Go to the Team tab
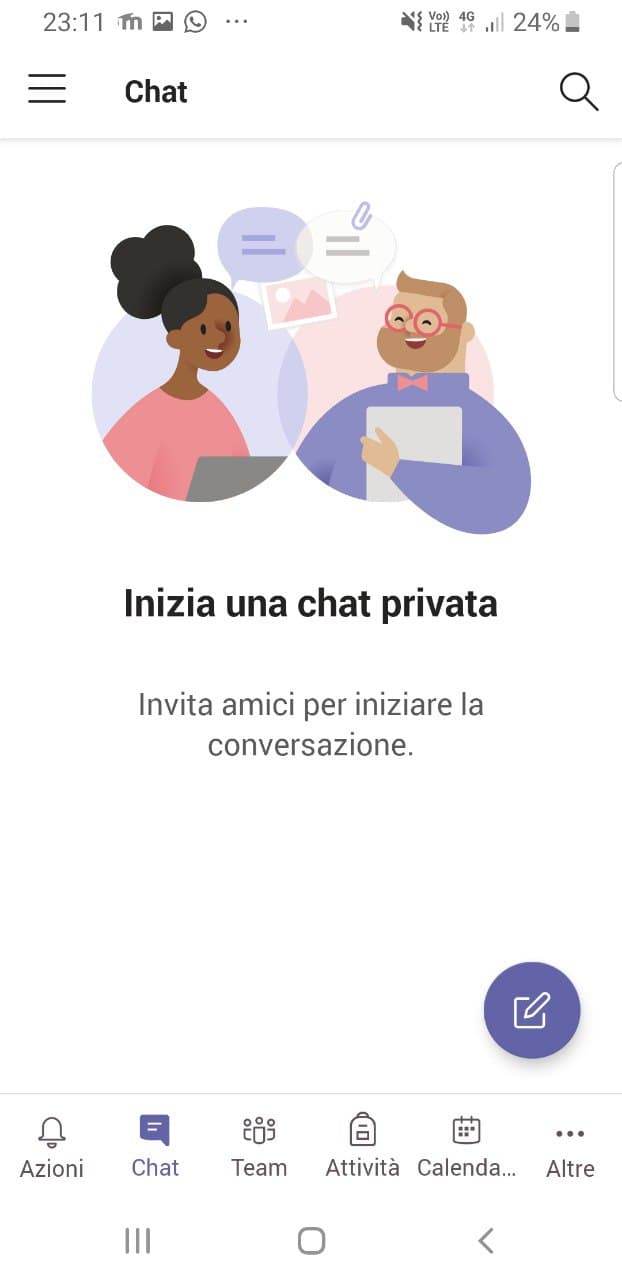Viewport: 622px width, 1280px height. point(259,1147)
